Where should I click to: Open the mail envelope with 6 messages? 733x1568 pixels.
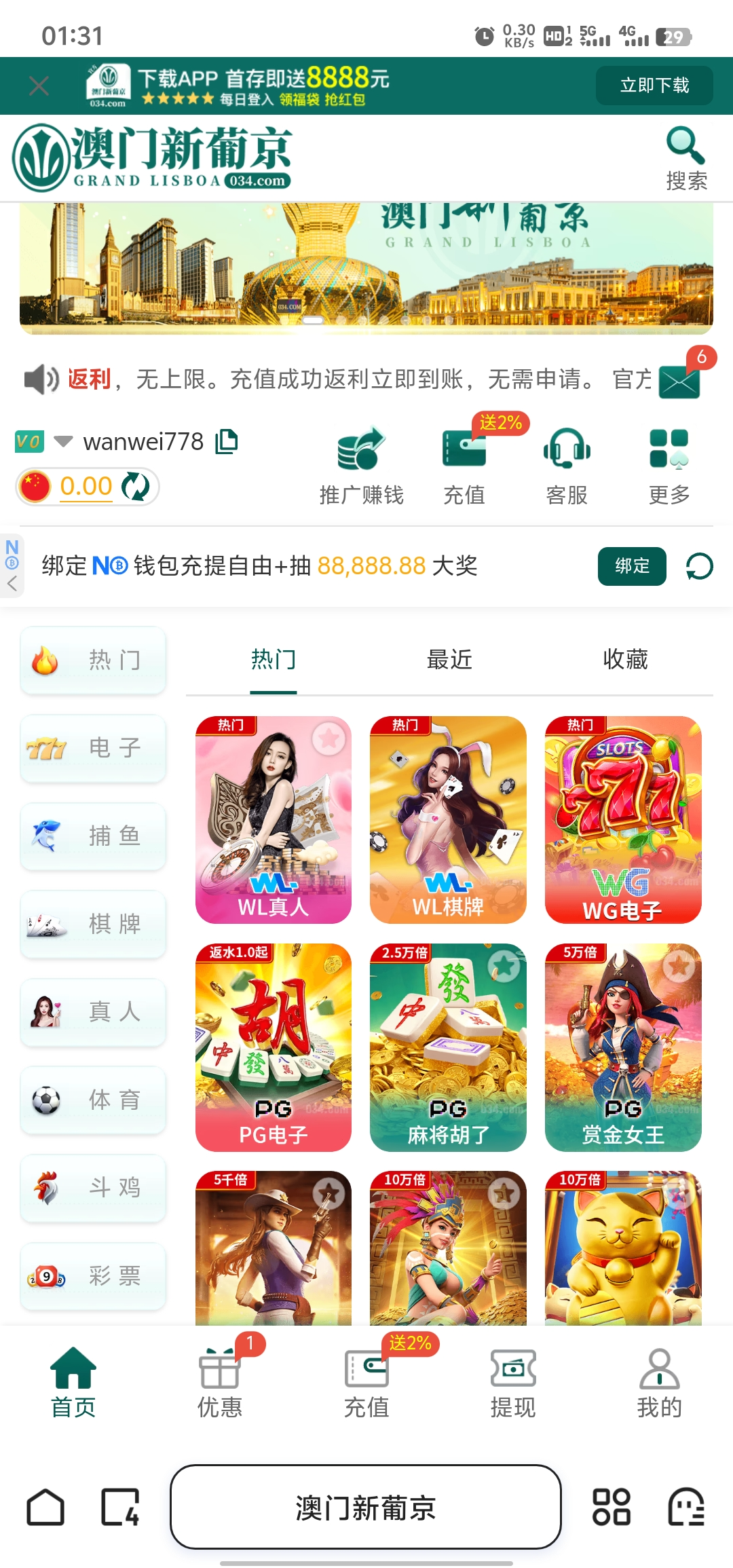click(680, 381)
